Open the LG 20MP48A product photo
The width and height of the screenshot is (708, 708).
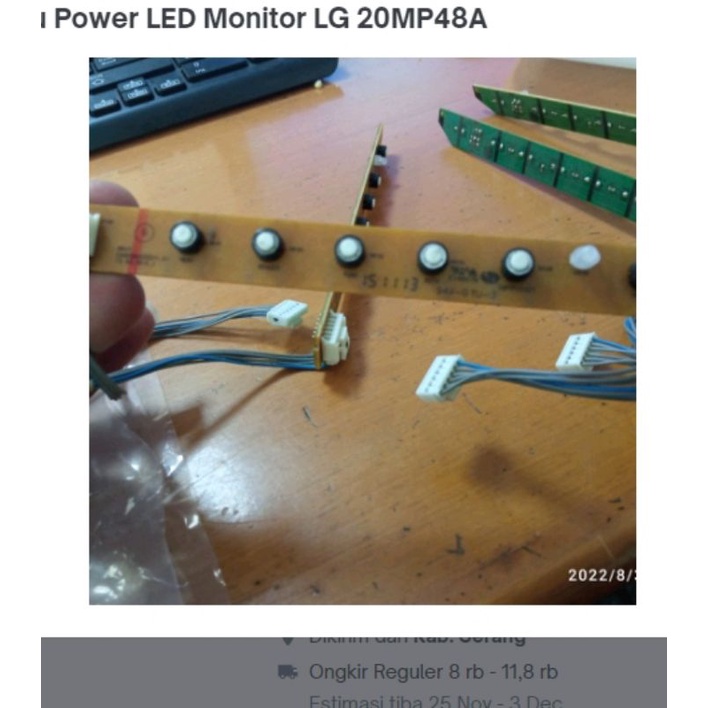(362, 330)
